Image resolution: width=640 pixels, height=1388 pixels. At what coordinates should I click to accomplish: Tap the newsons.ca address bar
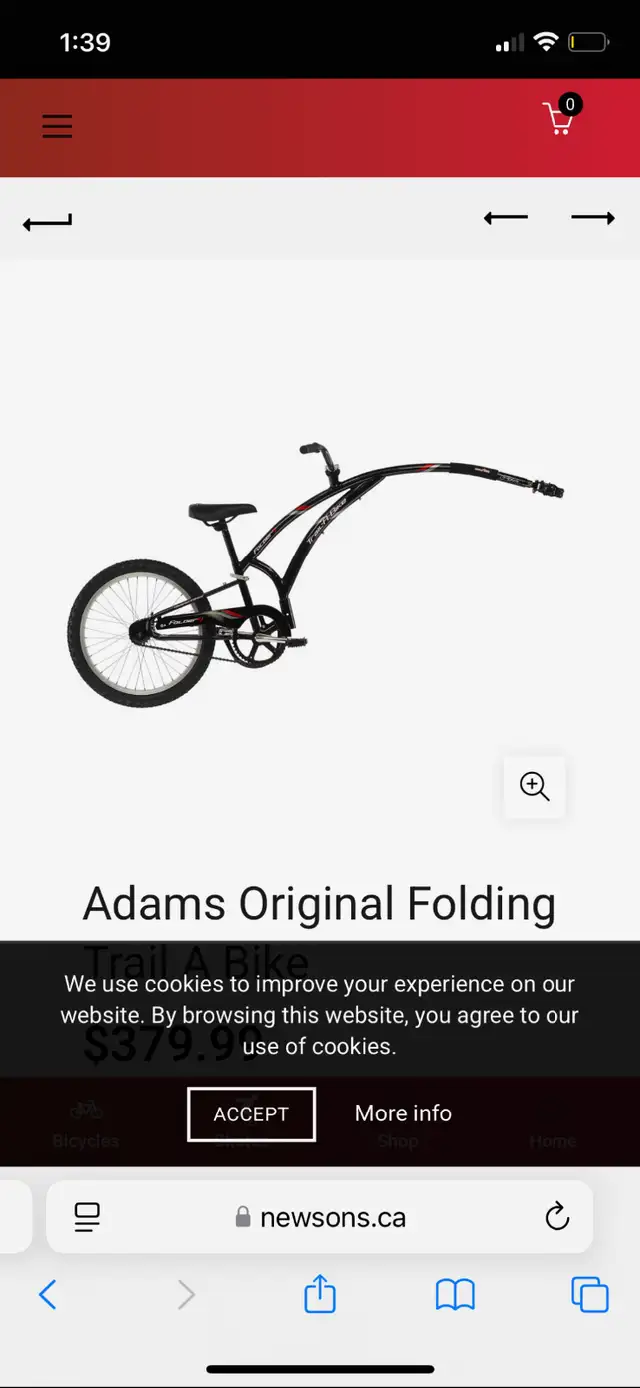pos(320,1217)
